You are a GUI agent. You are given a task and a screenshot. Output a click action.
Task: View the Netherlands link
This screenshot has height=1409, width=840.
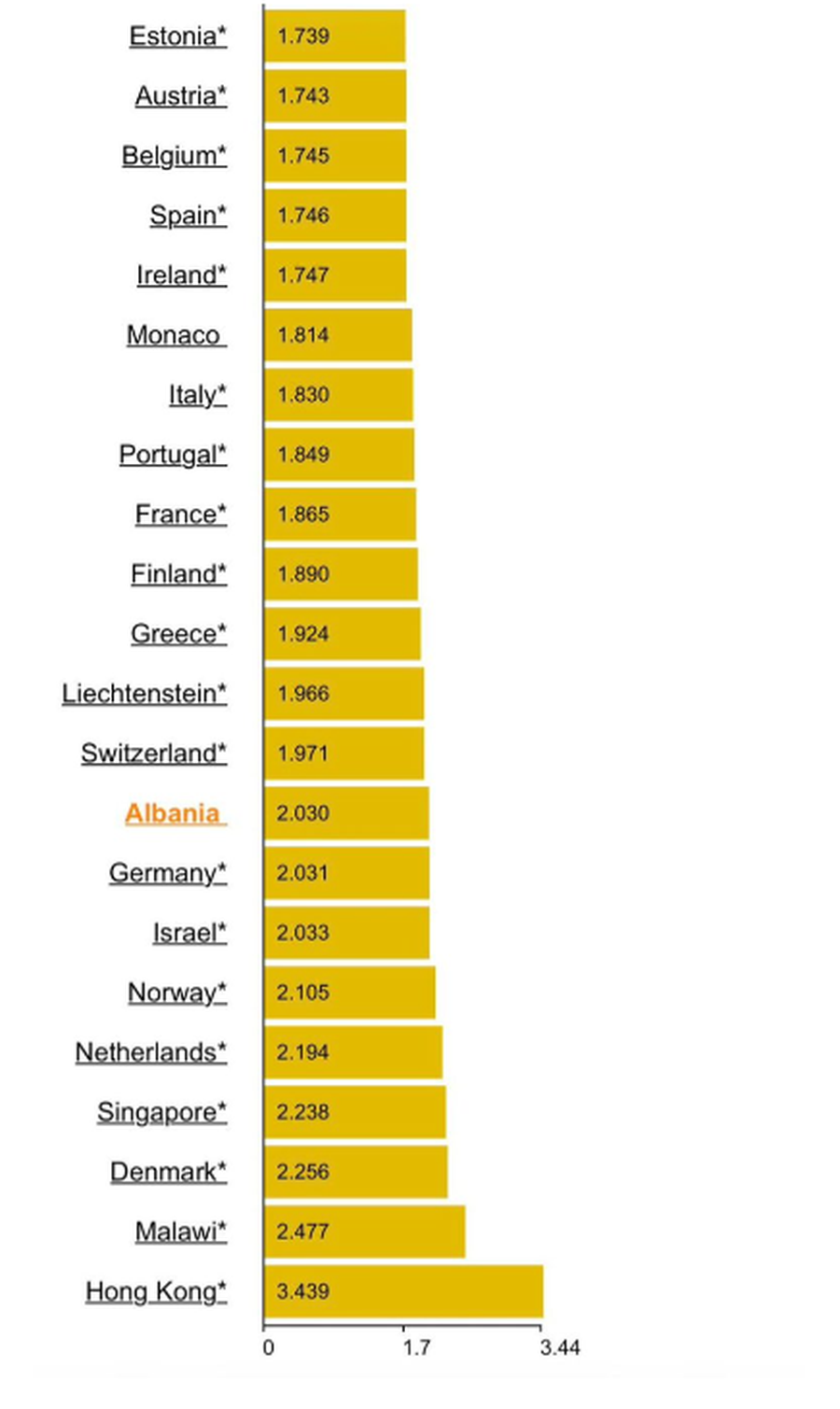(x=150, y=1052)
